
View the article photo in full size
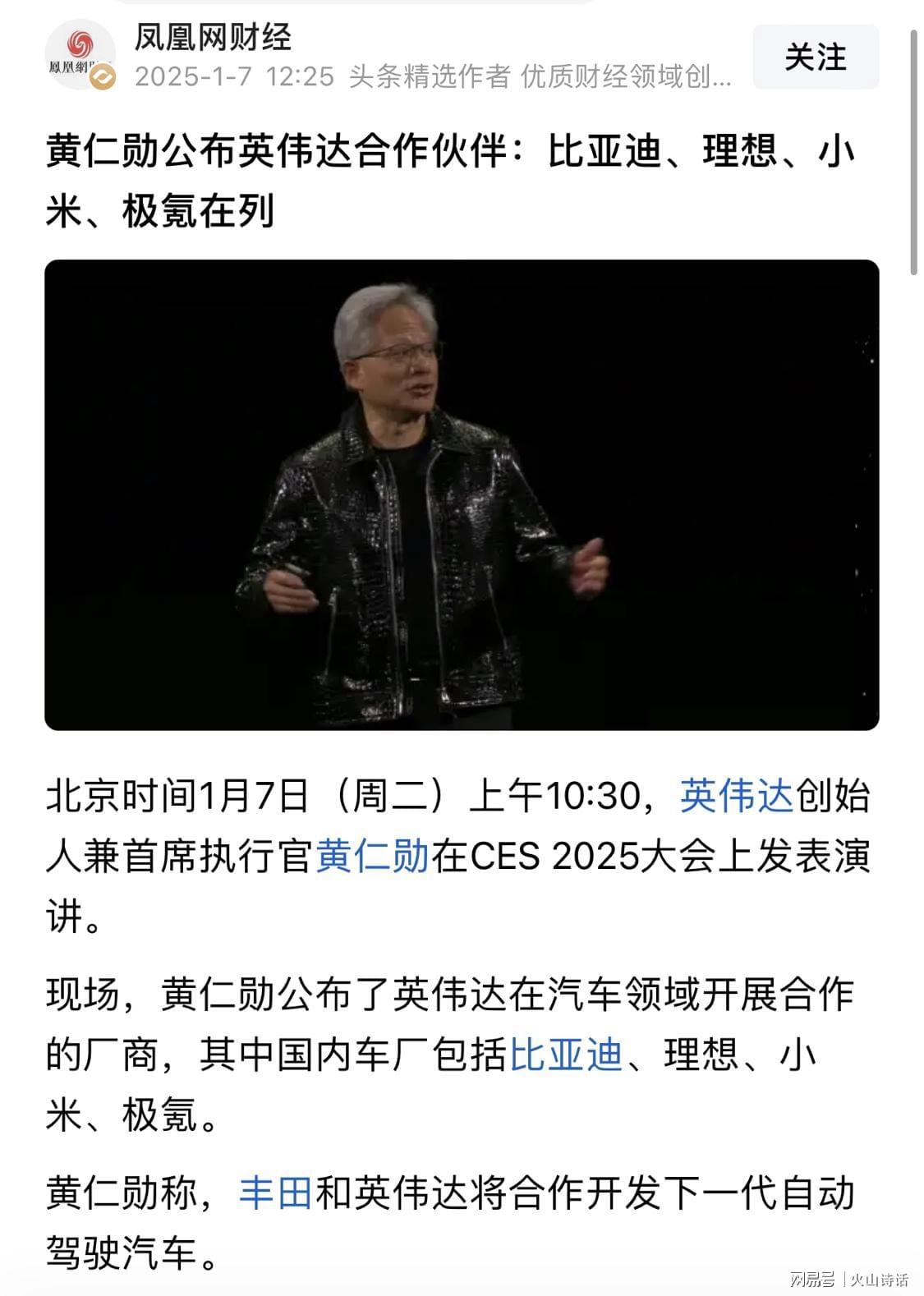[462, 494]
